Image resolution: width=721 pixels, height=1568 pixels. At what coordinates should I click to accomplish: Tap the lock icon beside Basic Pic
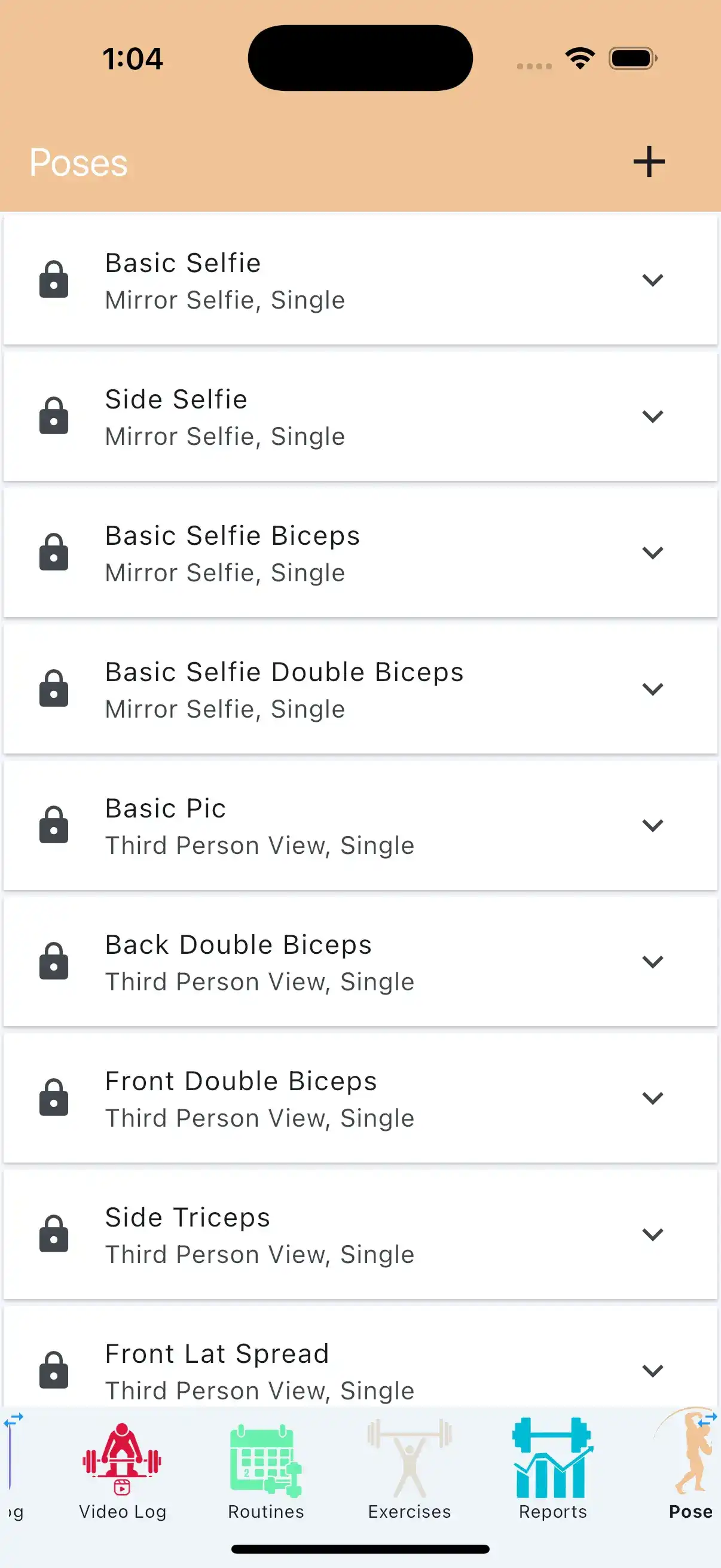[54, 825]
